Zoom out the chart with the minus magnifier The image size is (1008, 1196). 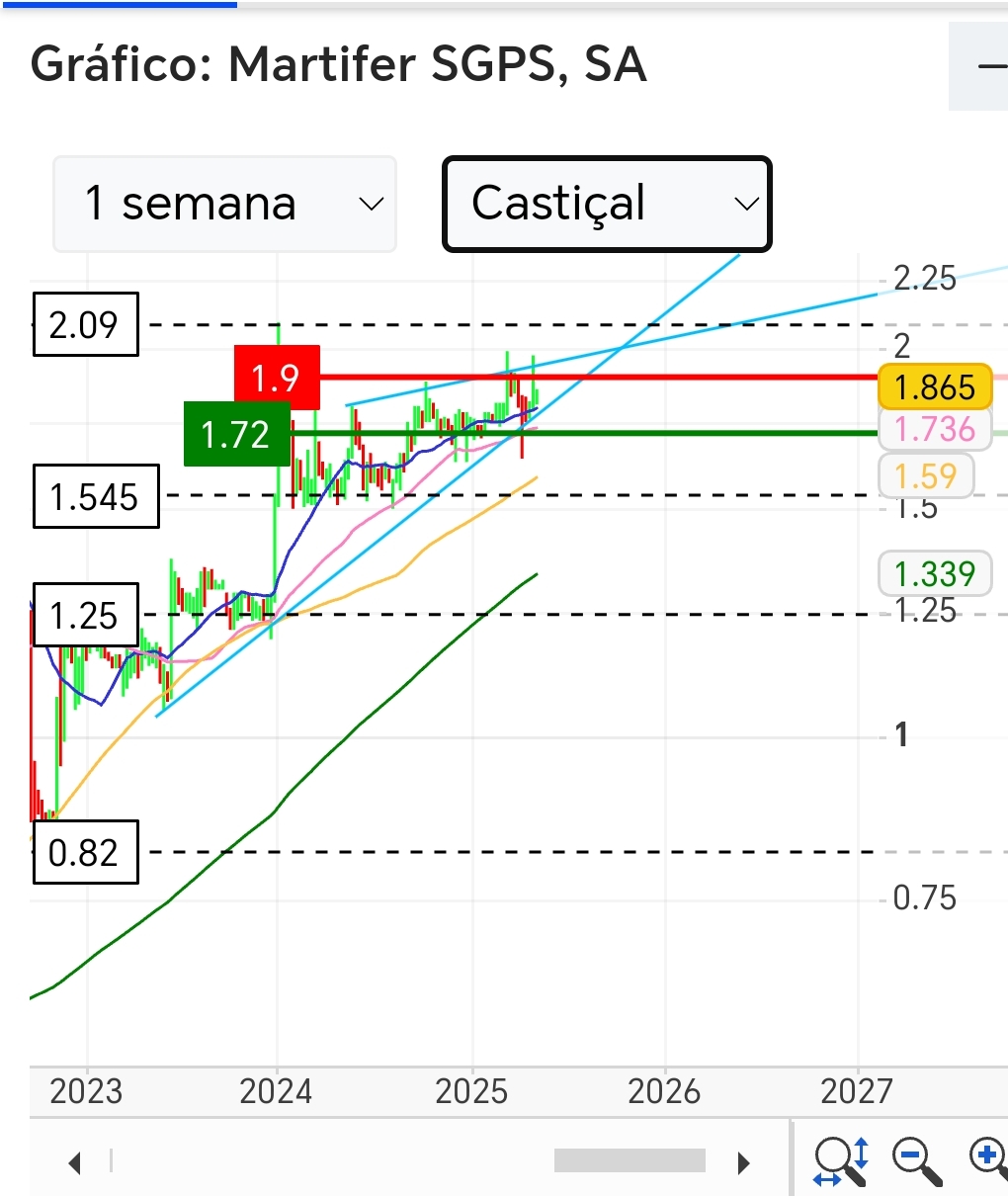(x=916, y=1160)
